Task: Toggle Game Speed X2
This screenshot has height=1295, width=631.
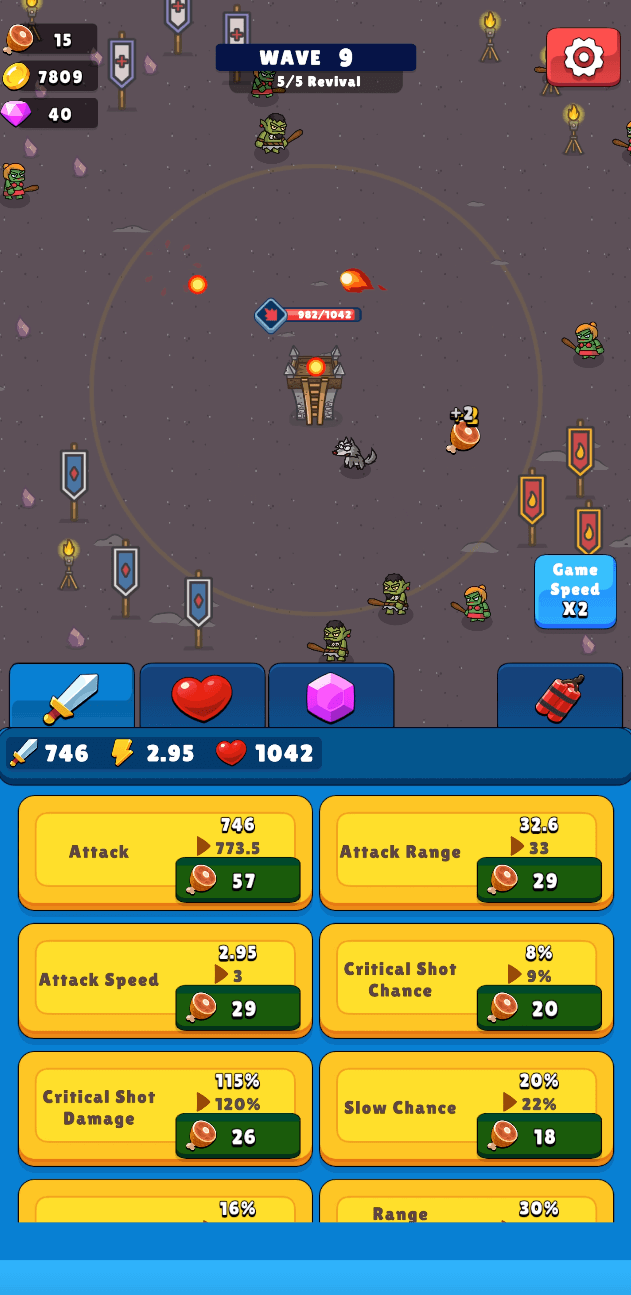Action: point(574,591)
